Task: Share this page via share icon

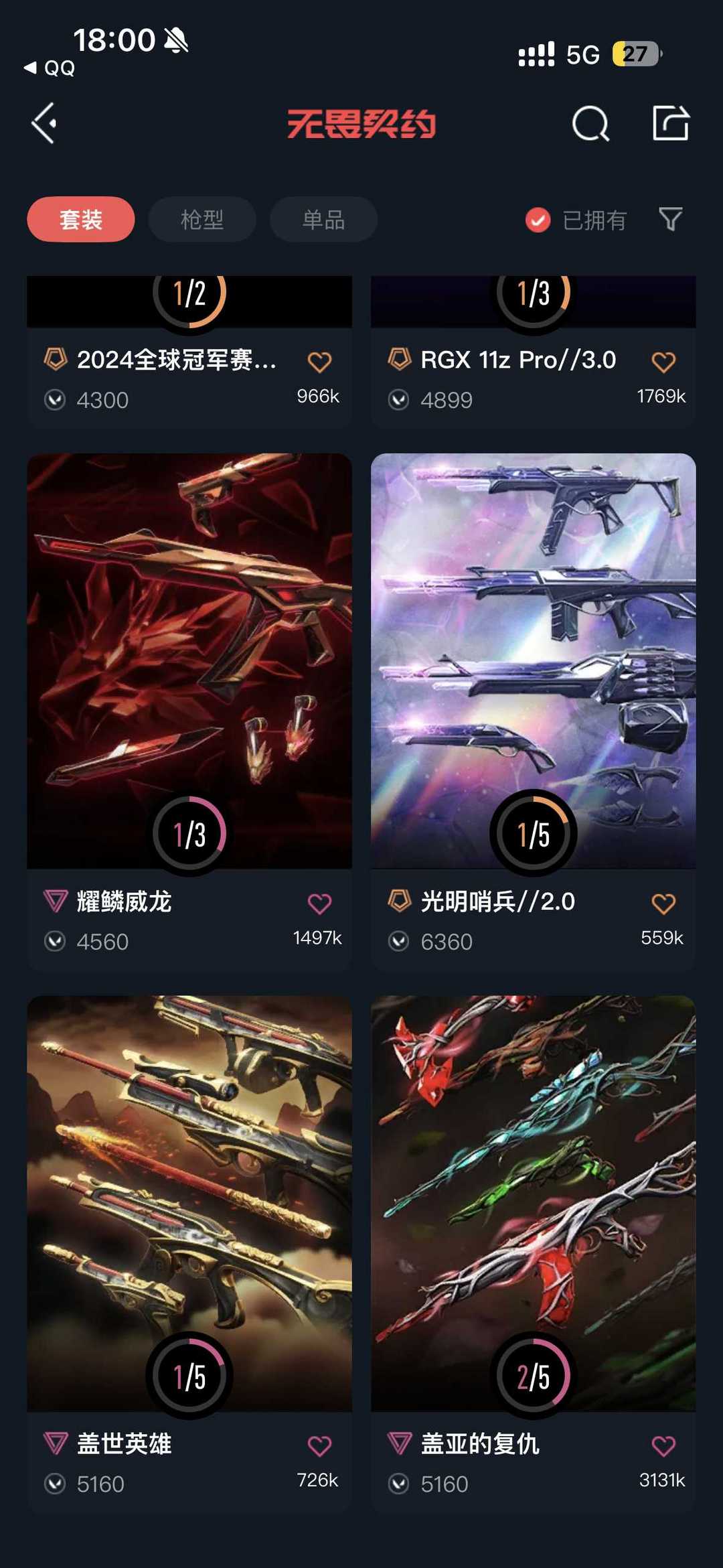Action: coord(671,123)
